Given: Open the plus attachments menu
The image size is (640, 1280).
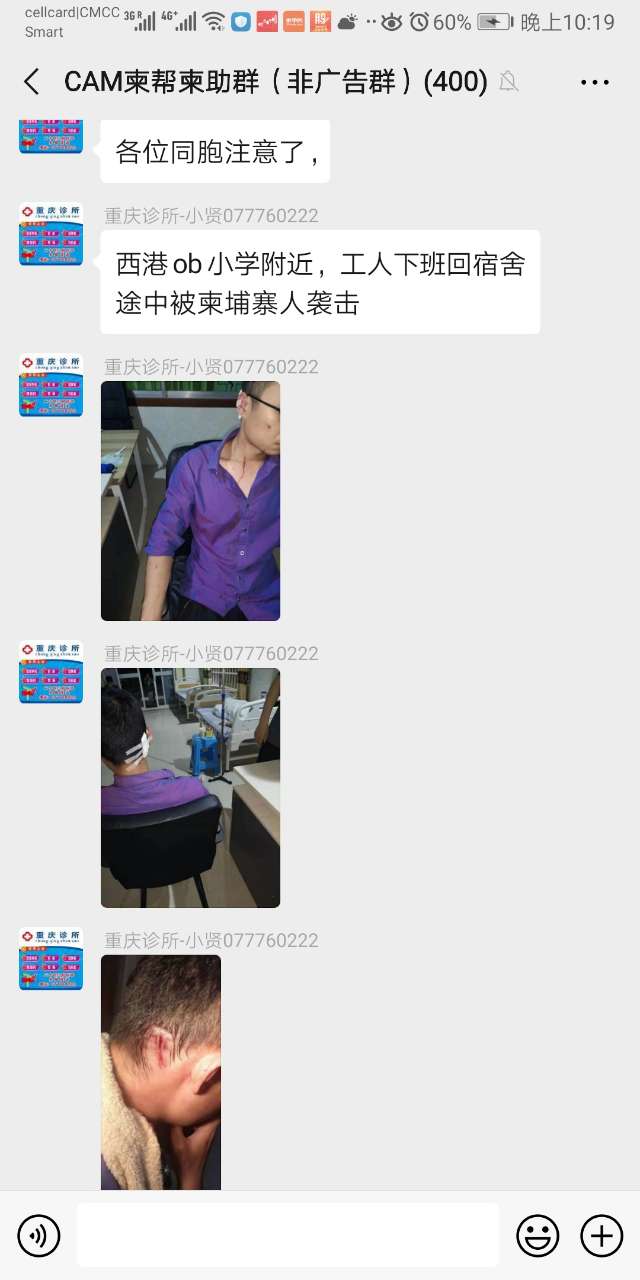Looking at the screenshot, I should 601,1236.
